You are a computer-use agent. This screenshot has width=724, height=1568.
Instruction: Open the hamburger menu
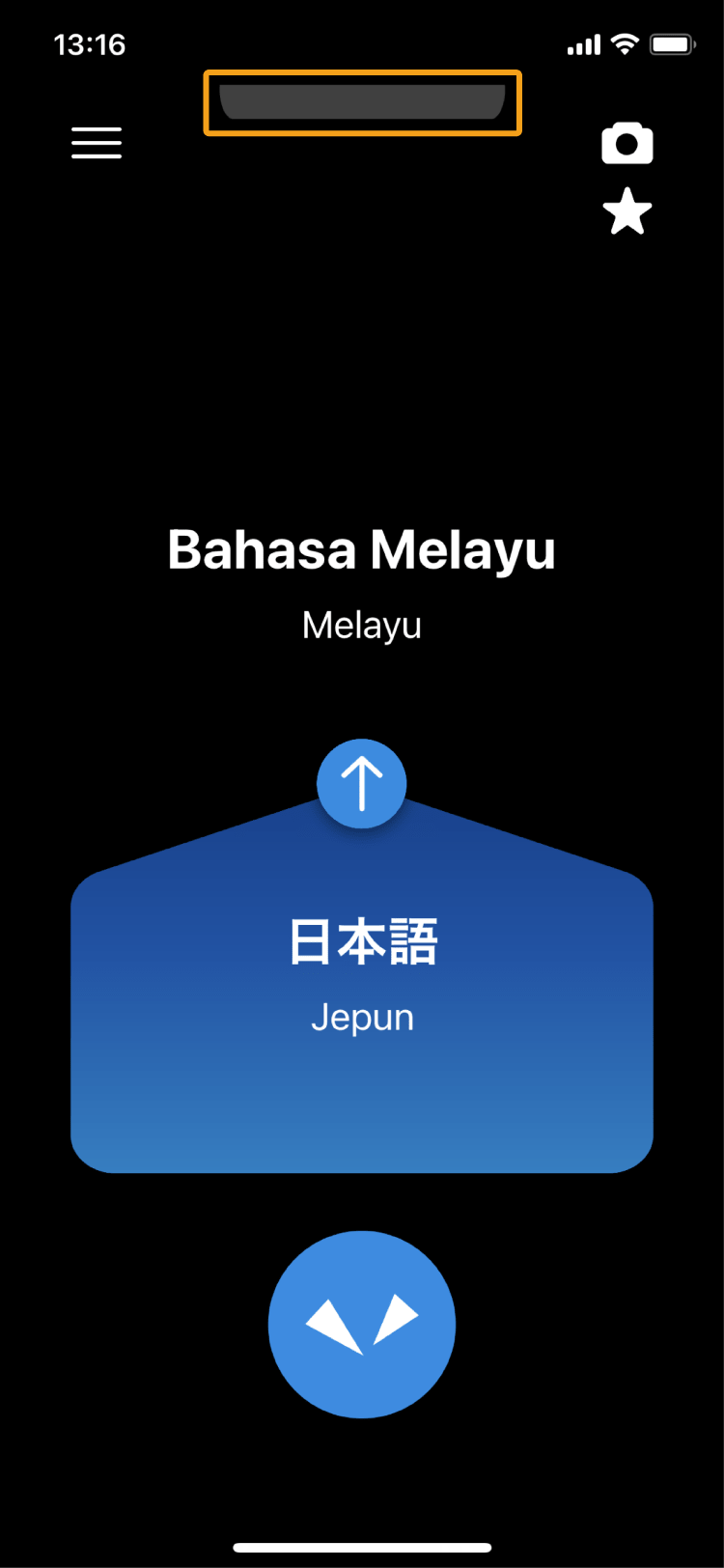[x=97, y=143]
